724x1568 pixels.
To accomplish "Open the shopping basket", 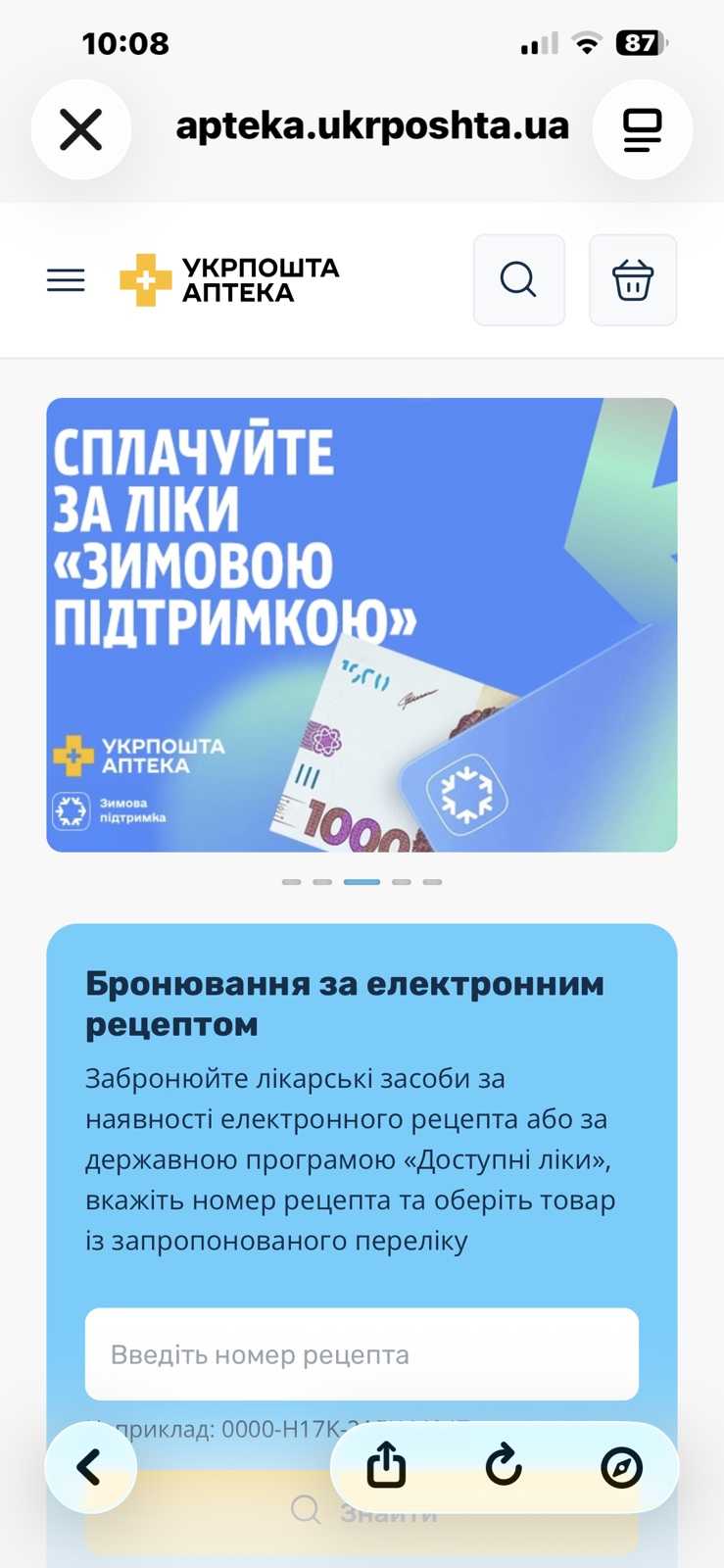I will [x=633, y=280].
